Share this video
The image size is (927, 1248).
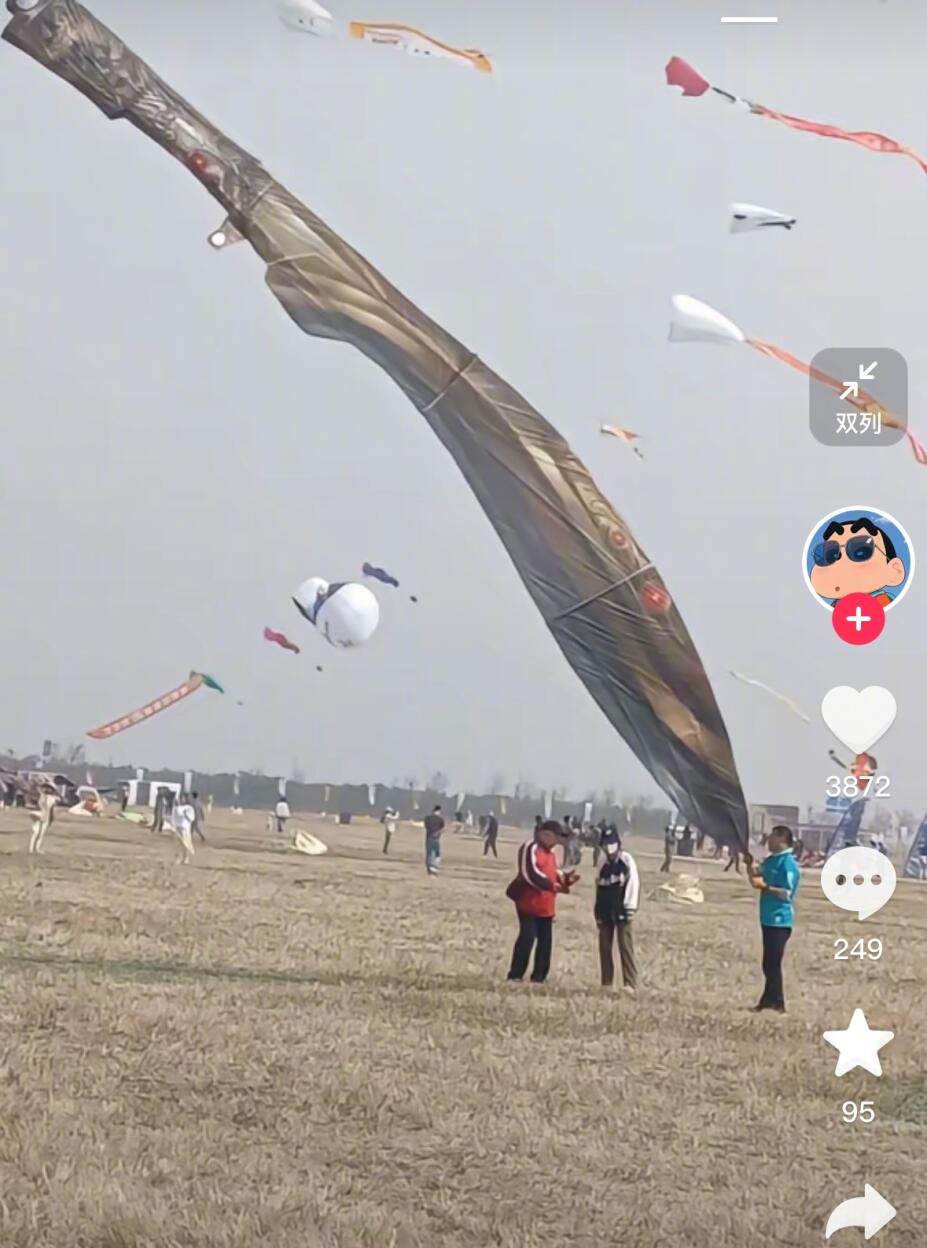point(860,1212)
